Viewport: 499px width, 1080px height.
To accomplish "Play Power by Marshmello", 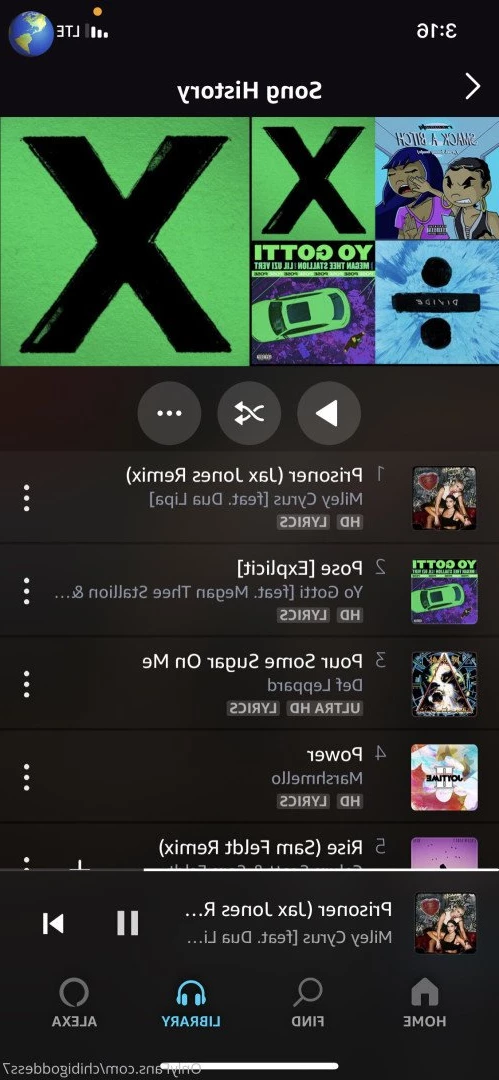I will click(x=250, y=777).
